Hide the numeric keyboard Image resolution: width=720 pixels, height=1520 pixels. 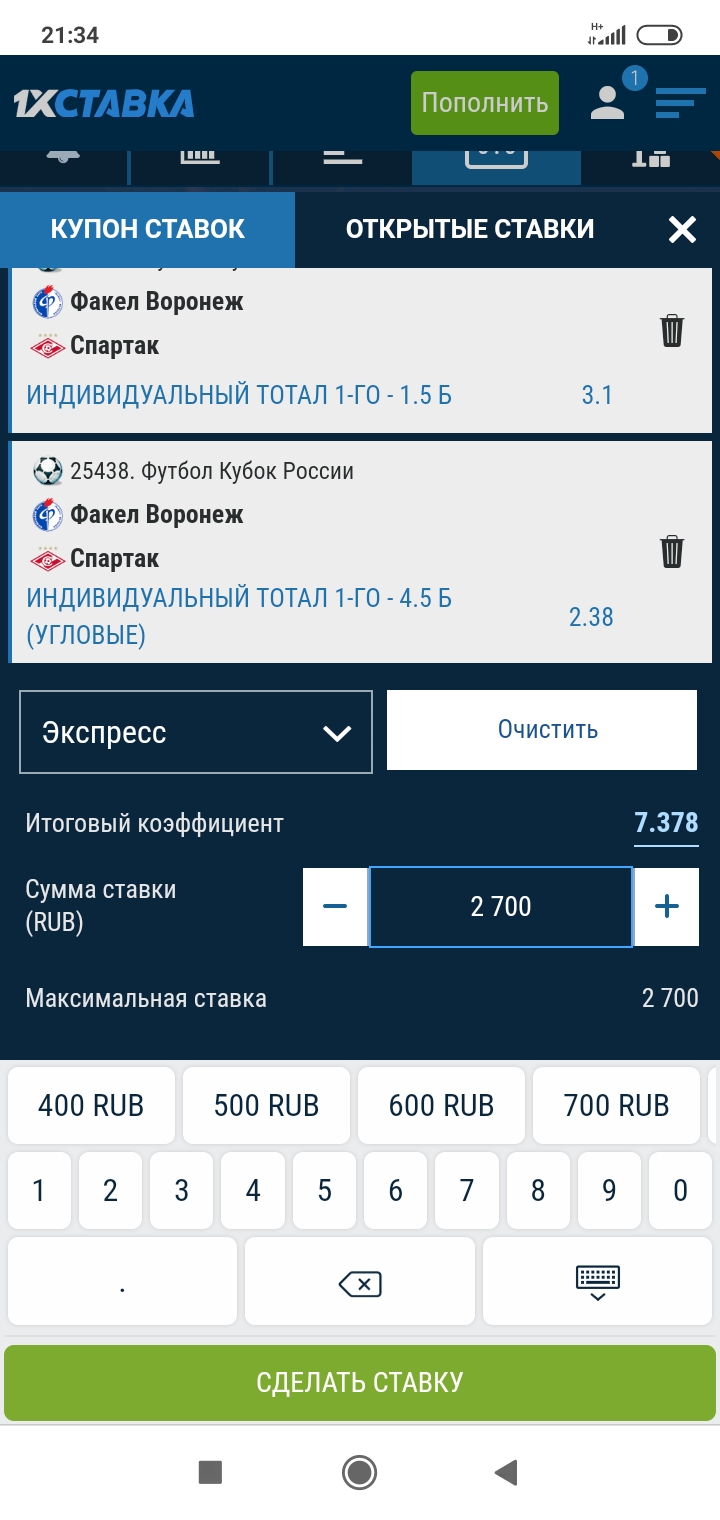[x=598, y=1283]
